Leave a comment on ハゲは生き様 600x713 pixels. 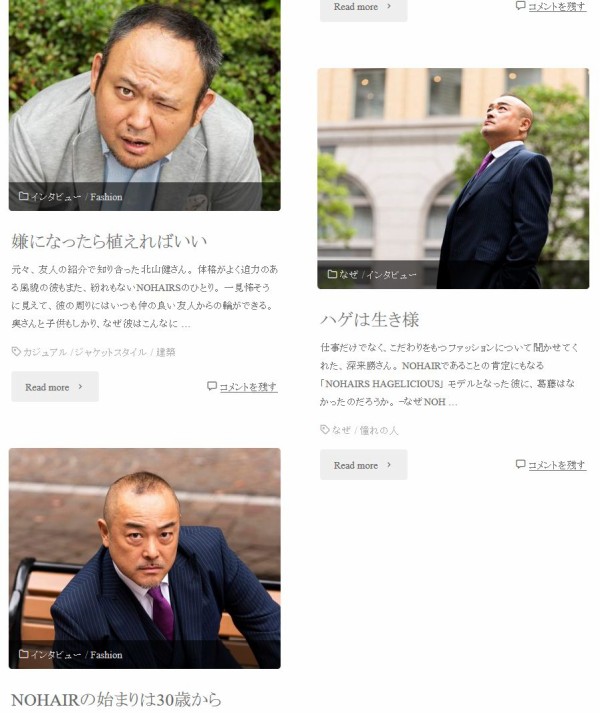click(x=556, y=465)
